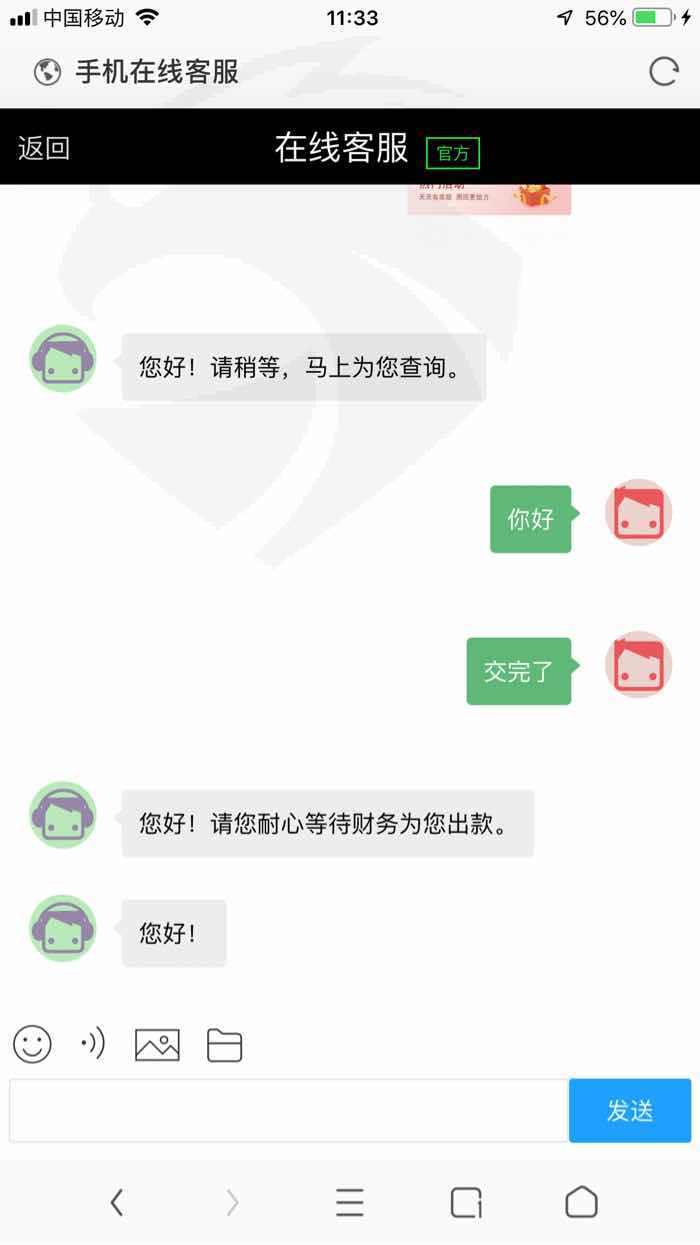
Task: Open the file folder attachment icon
Action: tap(224, 1045)
